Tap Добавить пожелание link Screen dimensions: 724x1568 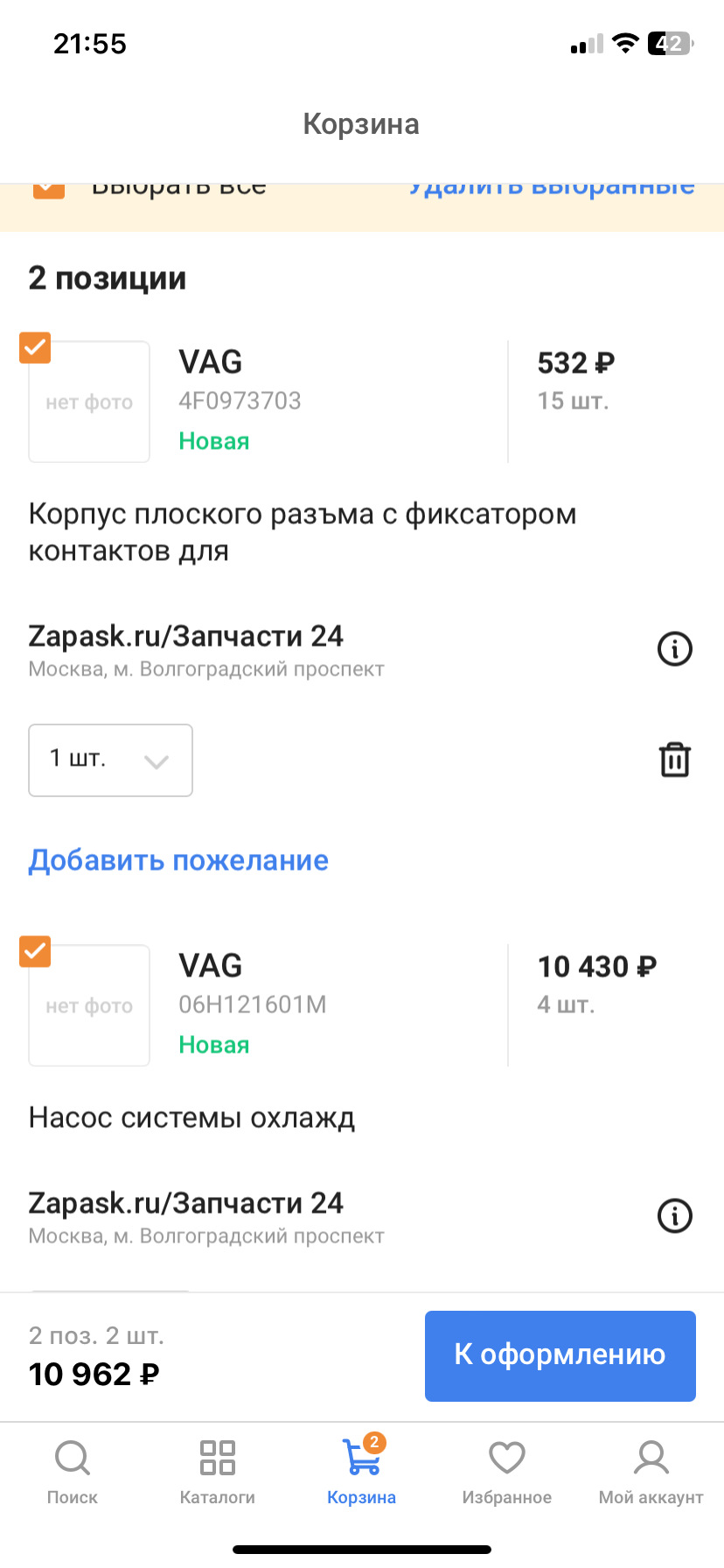pyautogui.click(x=178, y=860)
